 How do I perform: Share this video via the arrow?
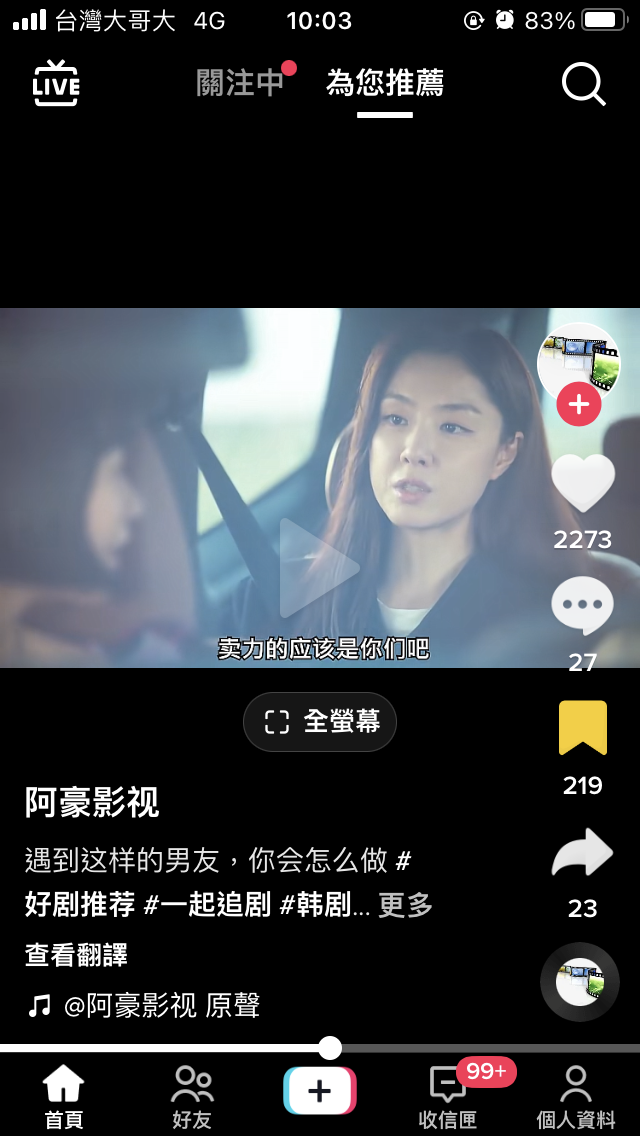pos(583,855)
